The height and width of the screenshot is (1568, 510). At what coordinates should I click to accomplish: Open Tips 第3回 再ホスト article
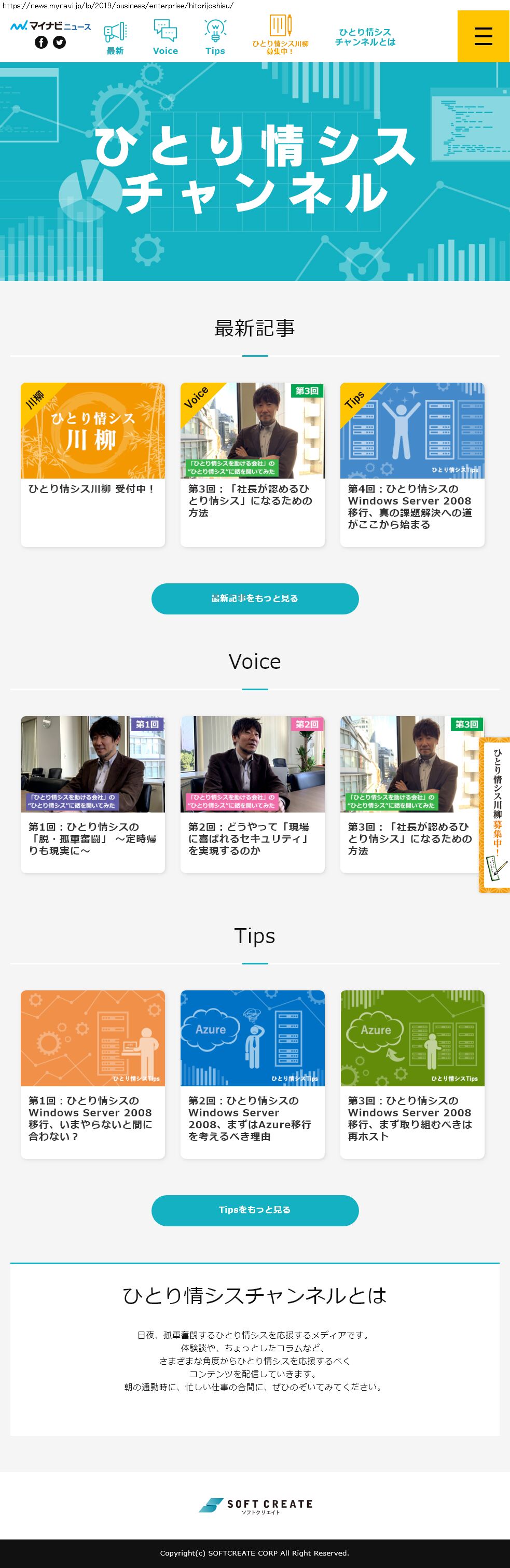coord(412,1074)
